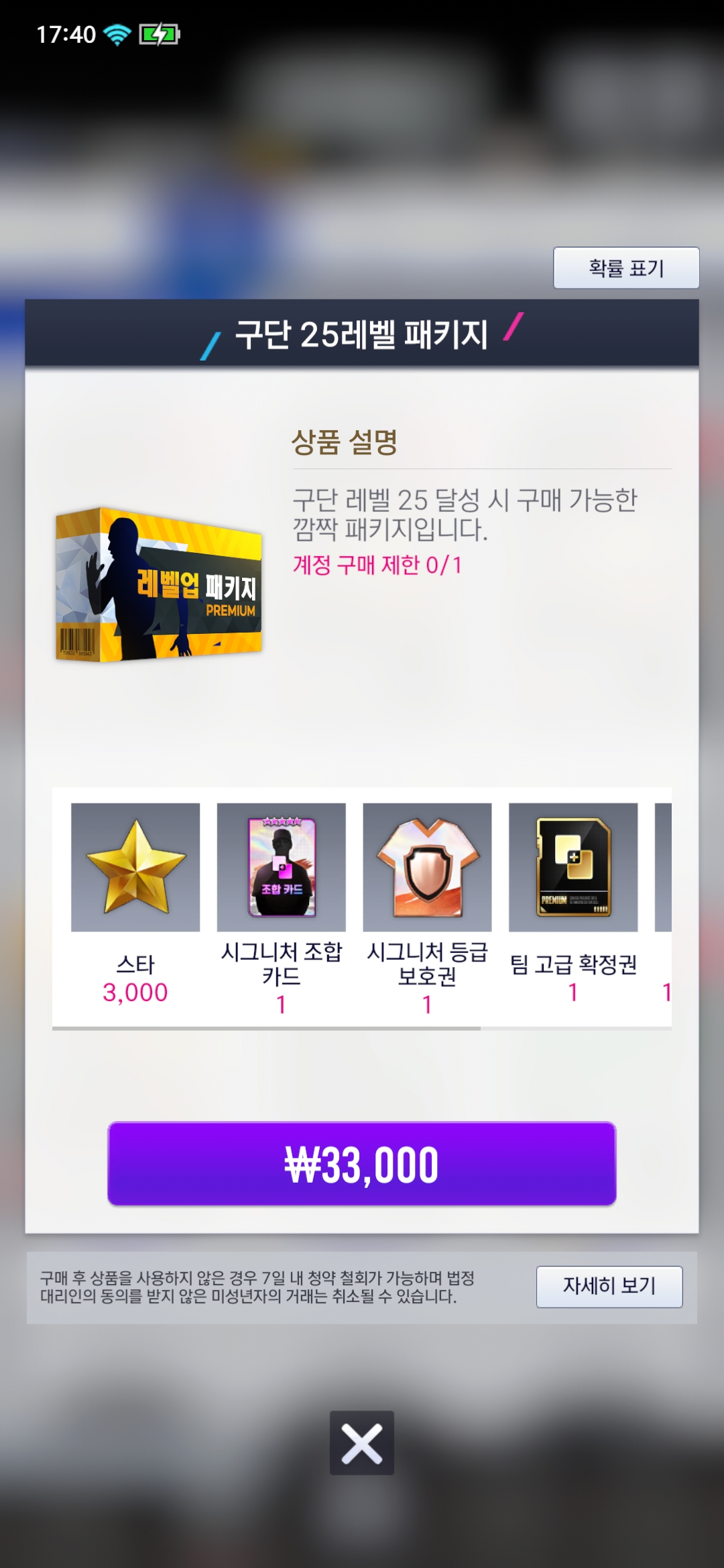This screenshot has width=724, height=1568.
Task: Tap the 확률 표기 button
Action: point(626,268)
